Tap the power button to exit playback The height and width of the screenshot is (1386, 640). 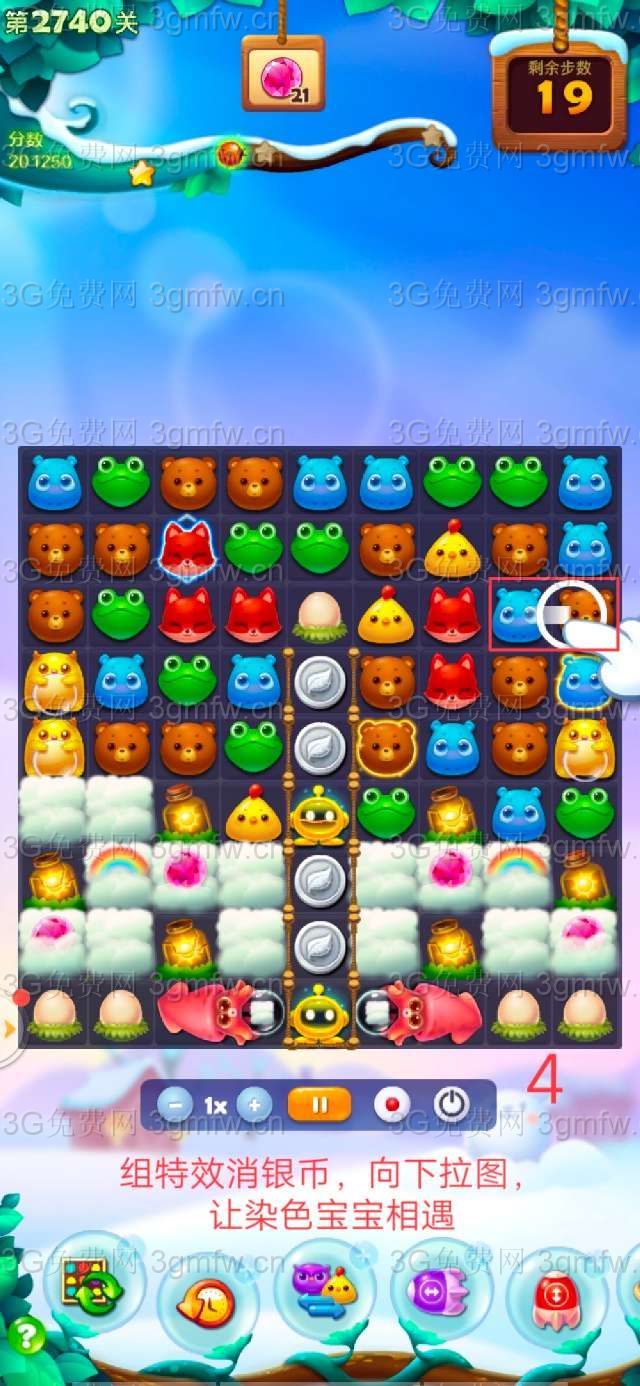point(452,1105)
